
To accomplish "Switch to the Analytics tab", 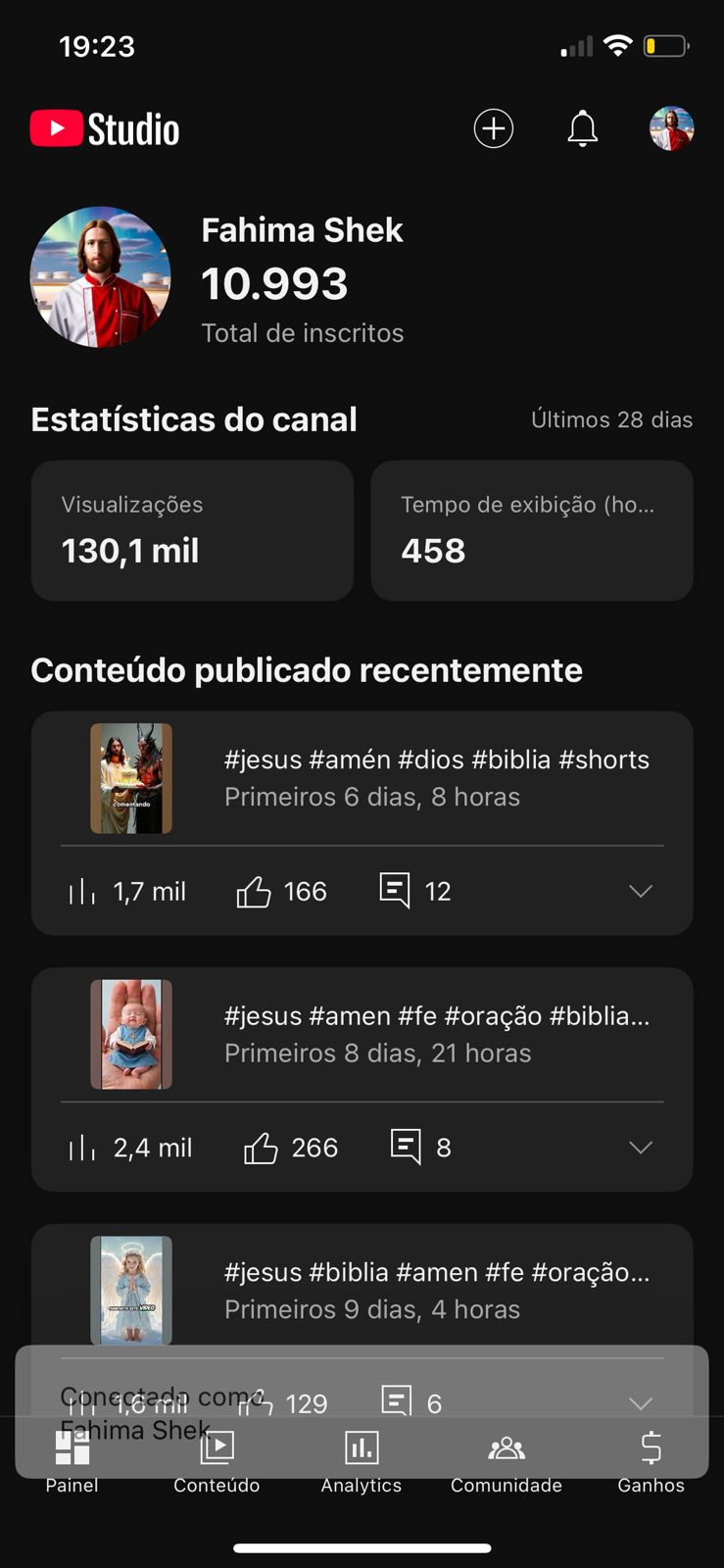I will pyautogui.click(x=362, y=1460).
